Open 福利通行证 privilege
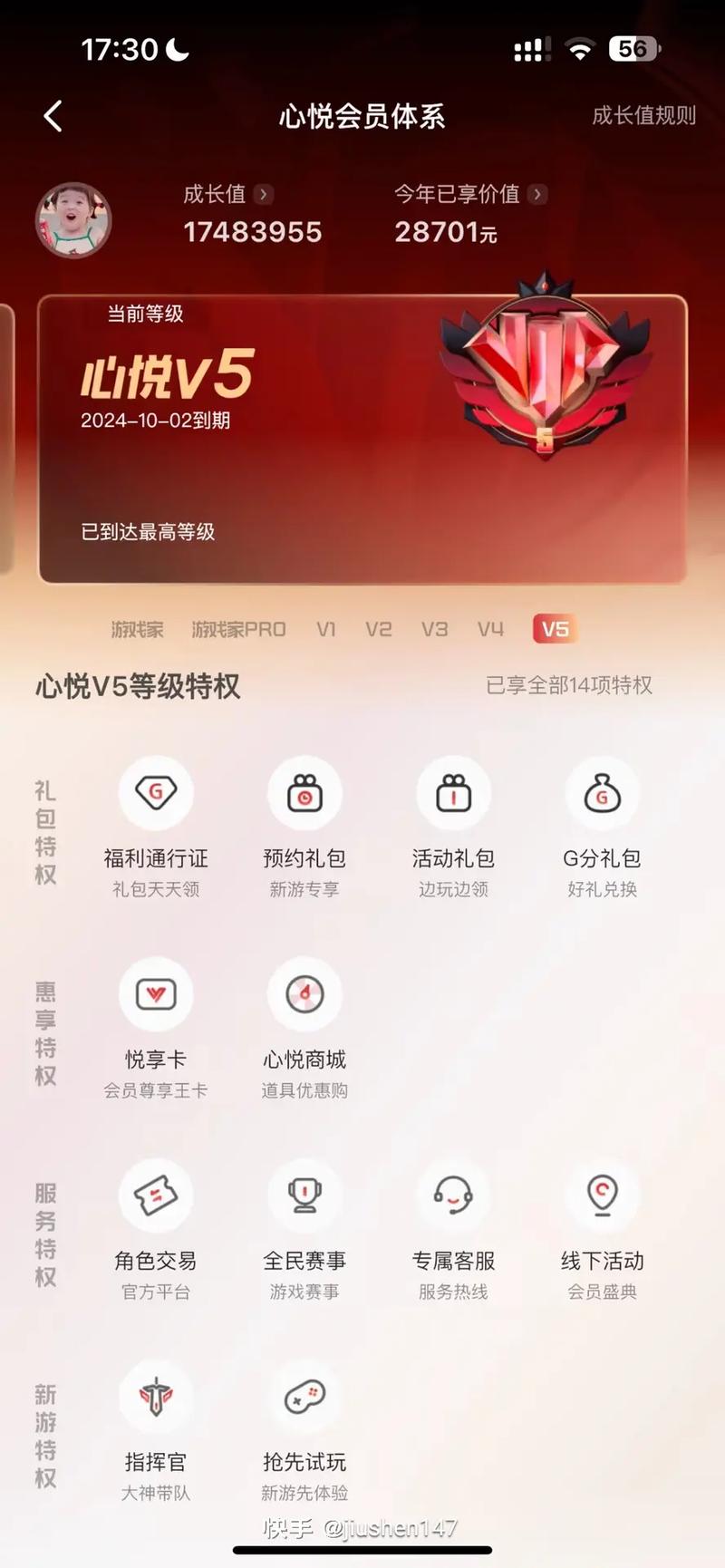Screen dimensions: 725x1568 (x=156, y=794)
